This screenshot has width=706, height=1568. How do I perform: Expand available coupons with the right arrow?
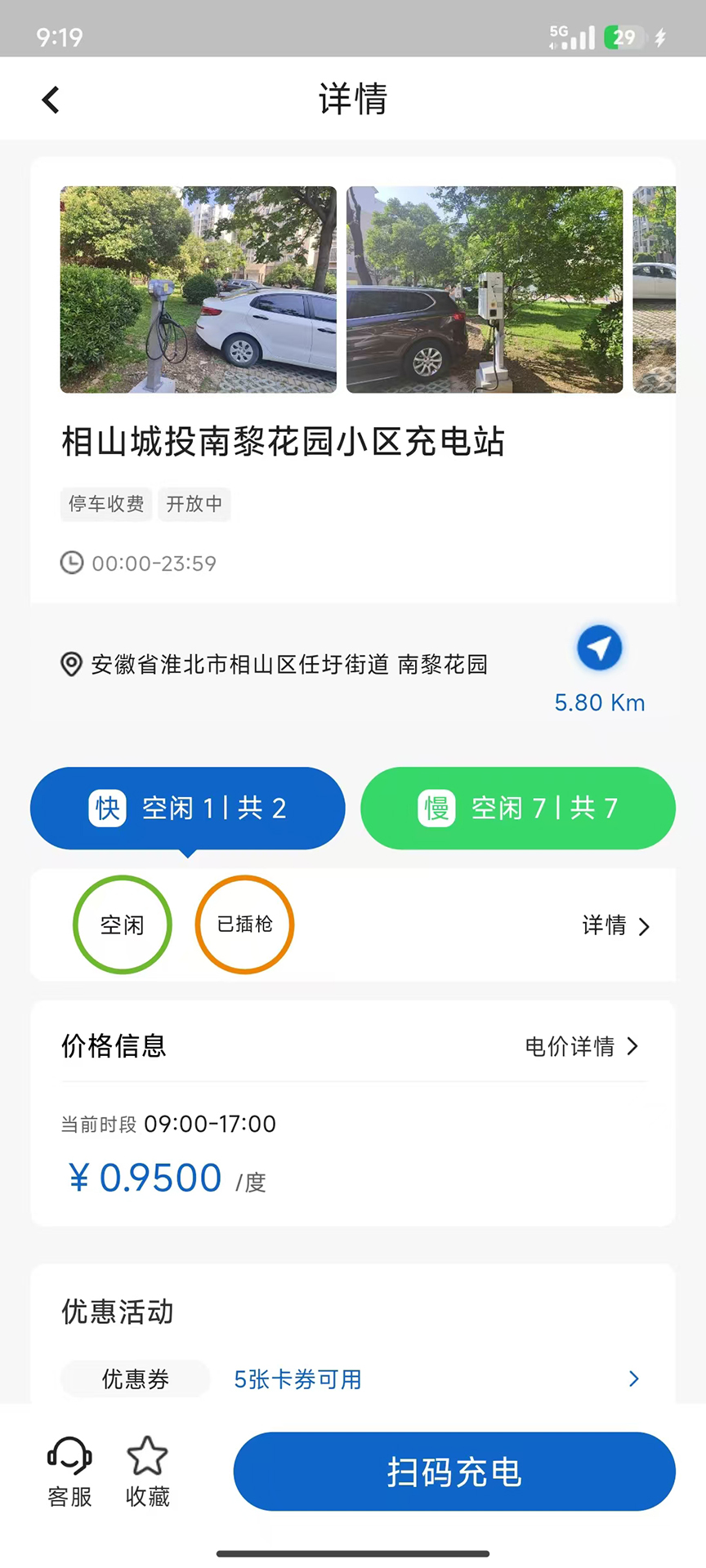[633, 1379]
